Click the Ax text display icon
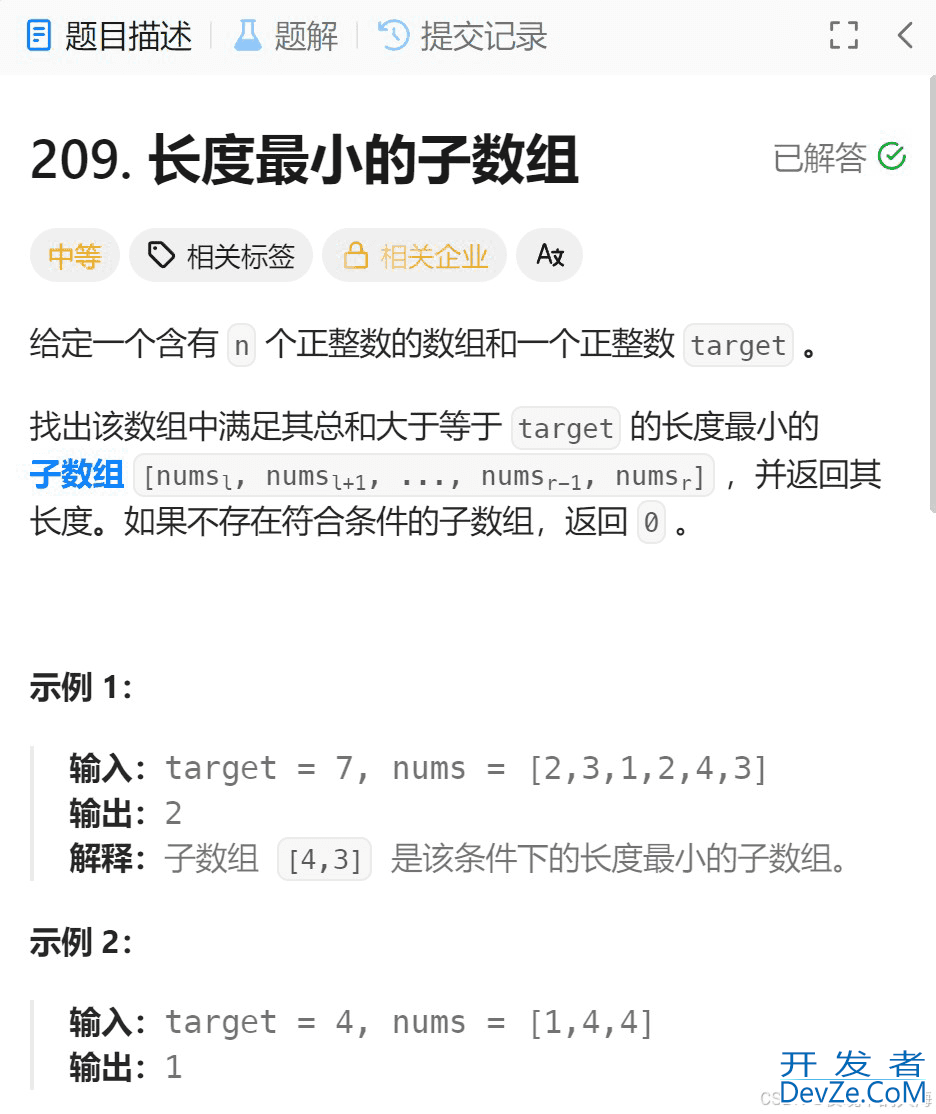The height and width of the screenshot is (1114, 936). tap(549, 255)
